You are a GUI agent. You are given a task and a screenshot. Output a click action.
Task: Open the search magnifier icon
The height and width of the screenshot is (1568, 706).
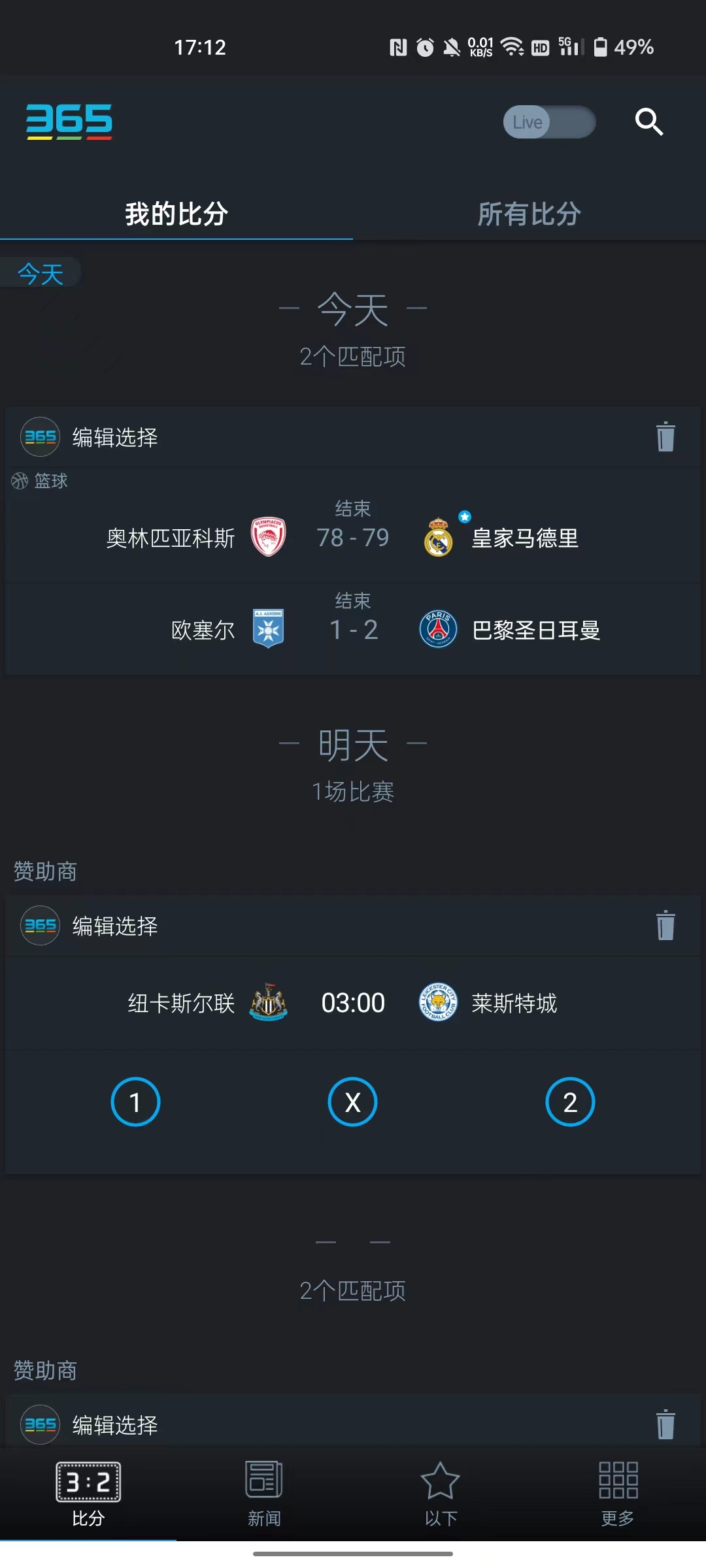click(648, 122)
